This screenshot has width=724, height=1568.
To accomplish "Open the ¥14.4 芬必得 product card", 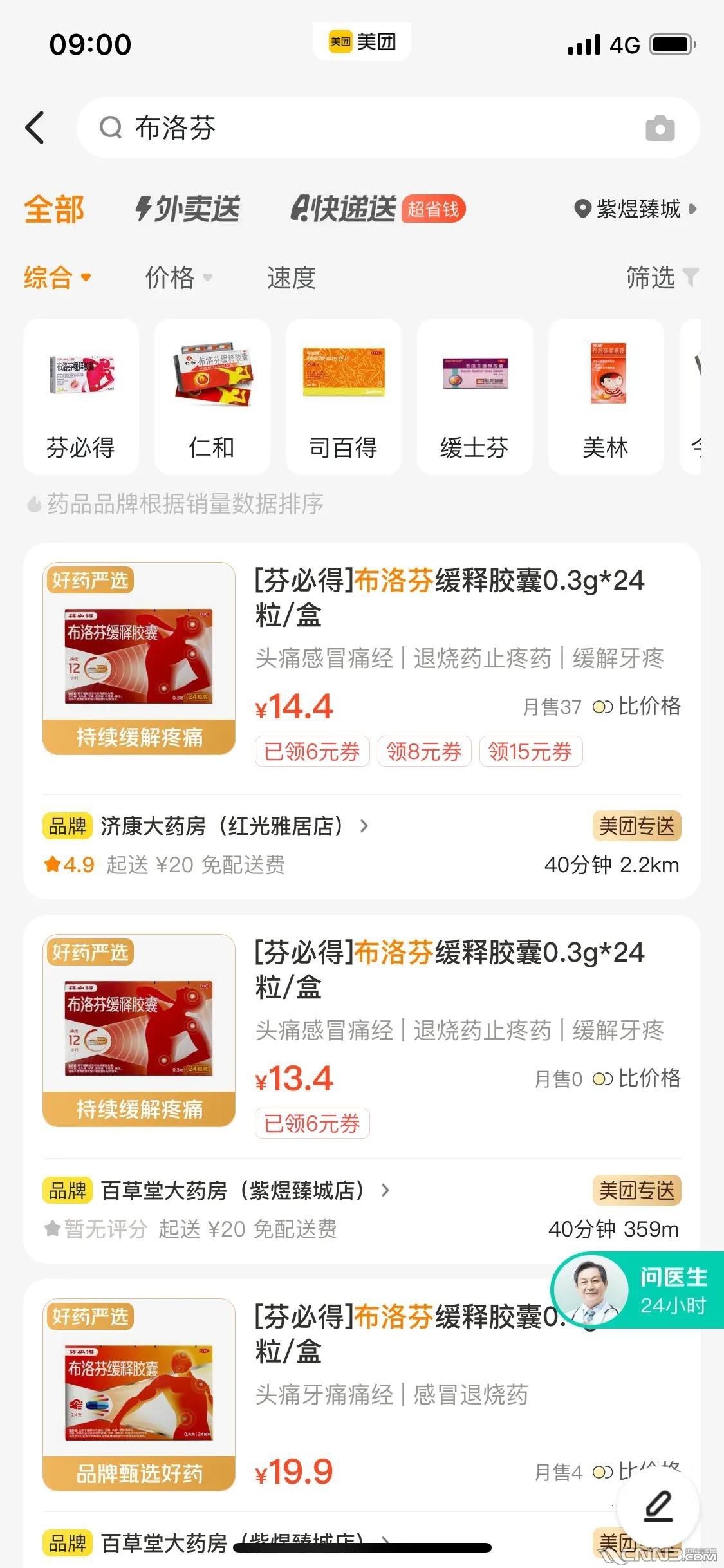I will [362, 667].
